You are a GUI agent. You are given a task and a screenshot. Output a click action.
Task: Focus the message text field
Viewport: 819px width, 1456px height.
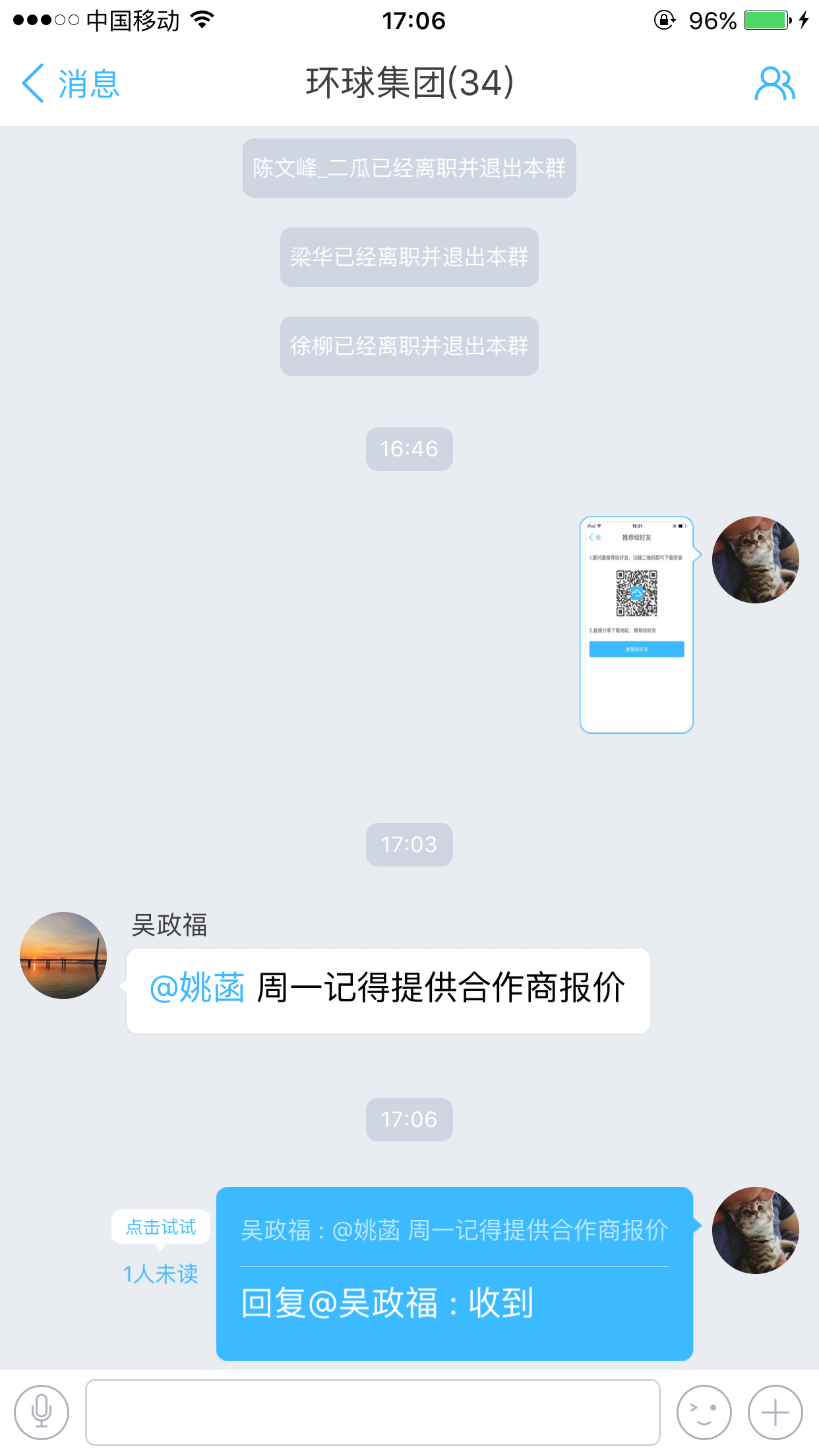tap(373, 1412)
